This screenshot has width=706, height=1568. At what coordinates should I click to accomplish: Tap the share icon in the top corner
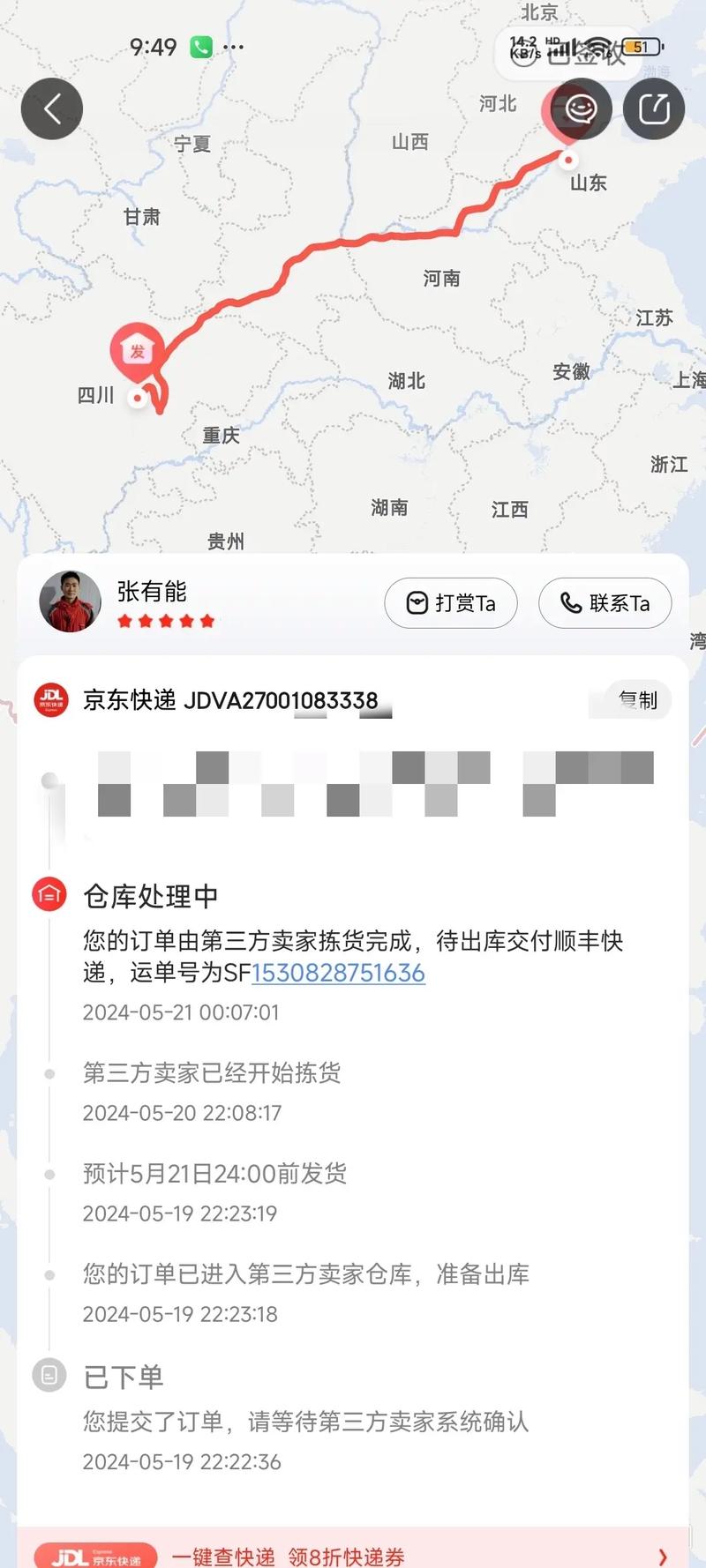pos(653,108)
